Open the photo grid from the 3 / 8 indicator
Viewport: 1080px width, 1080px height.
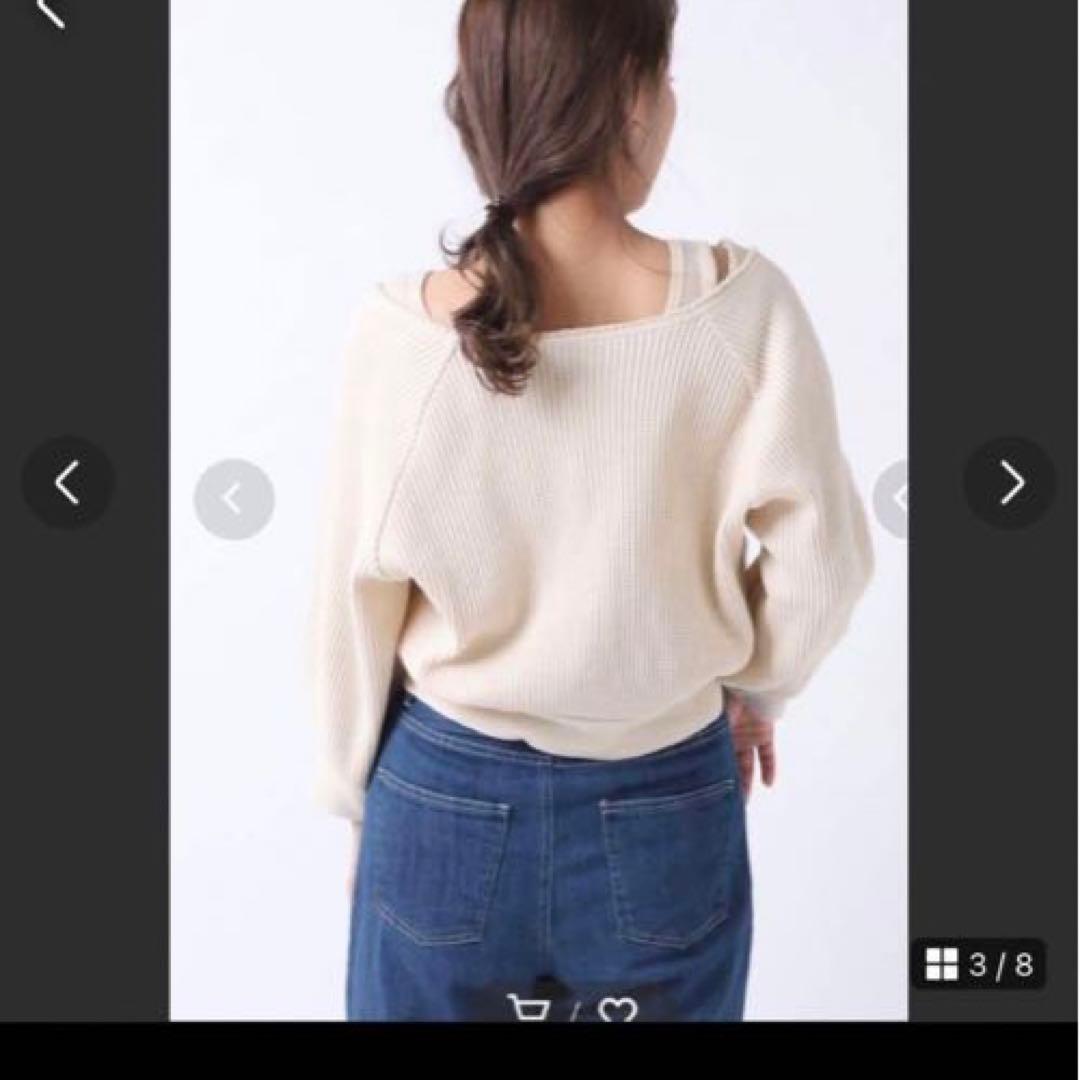click(978, 964)
